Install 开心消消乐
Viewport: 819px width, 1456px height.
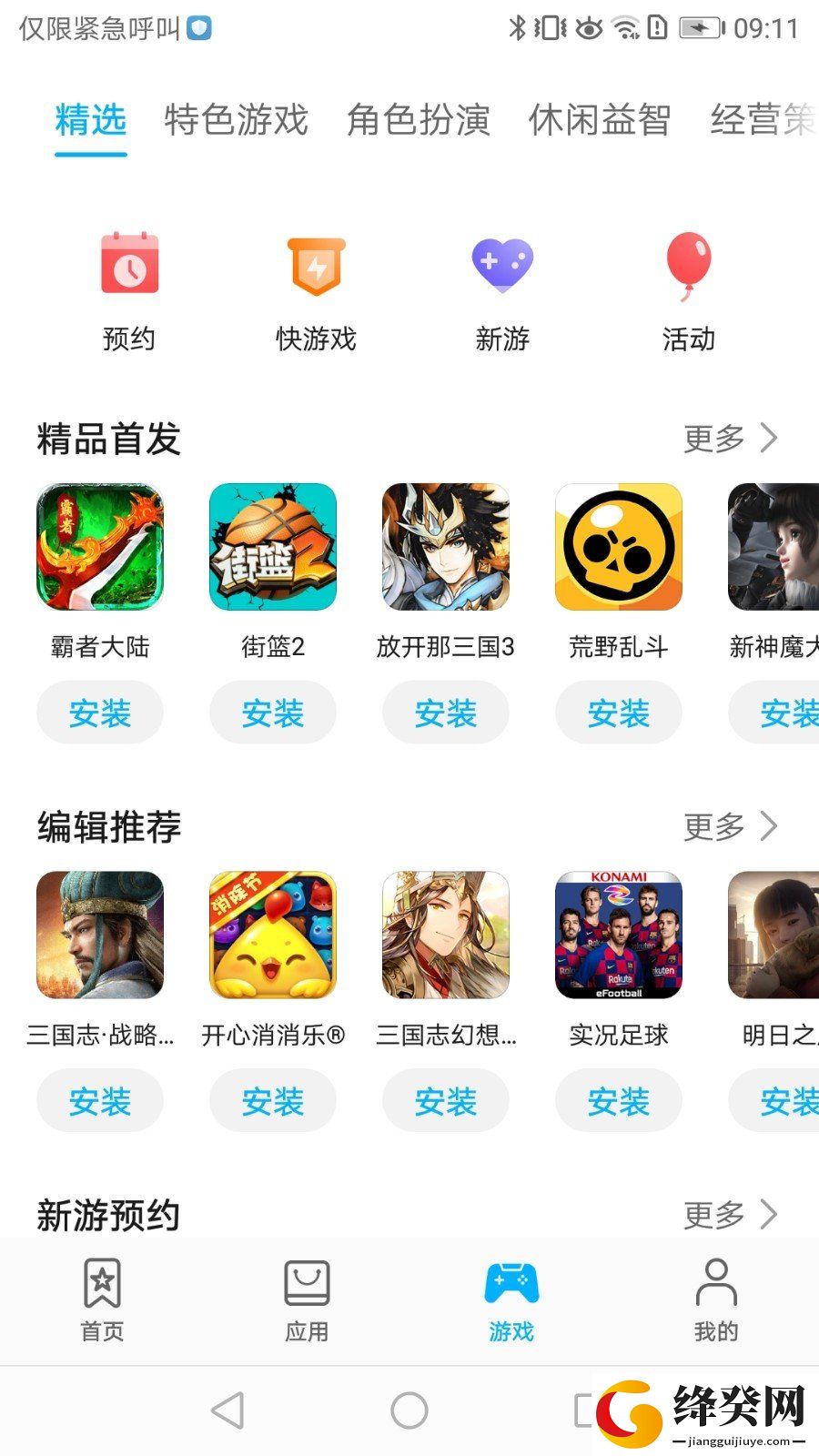pyautogui.click(x=273, y=1101)
